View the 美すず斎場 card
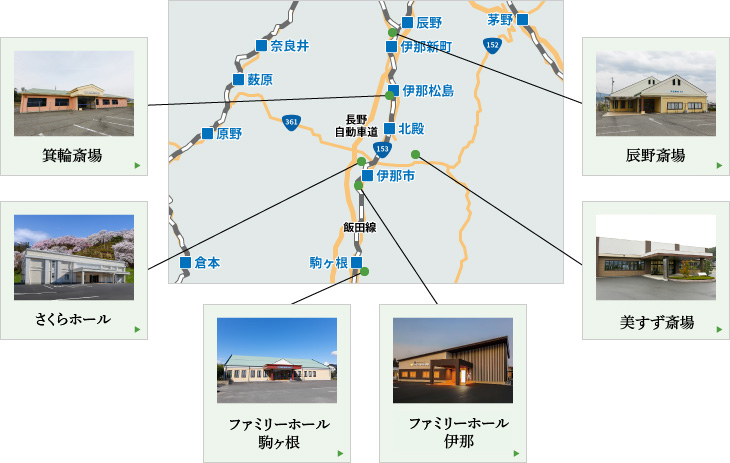 pyautogui.click(x=655, y=272)
